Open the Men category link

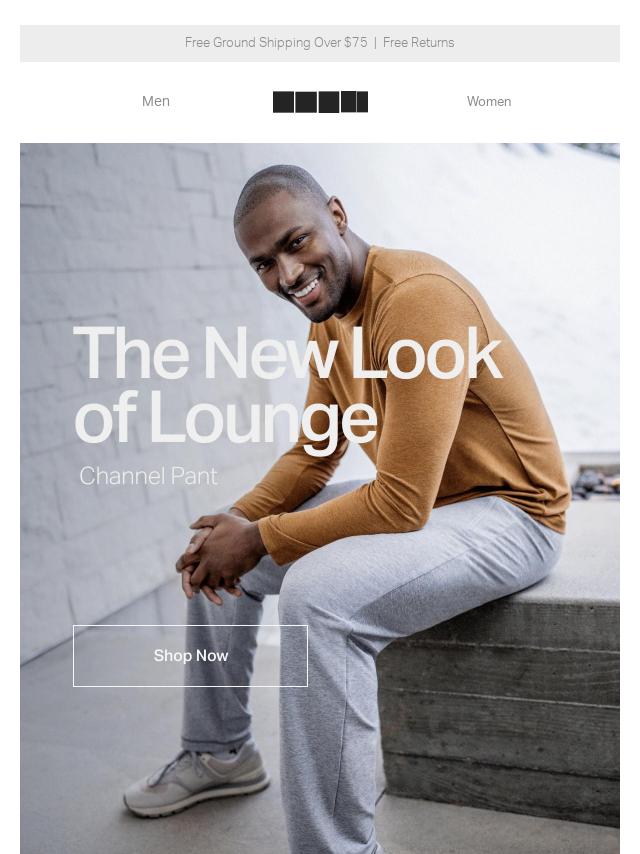156,101
